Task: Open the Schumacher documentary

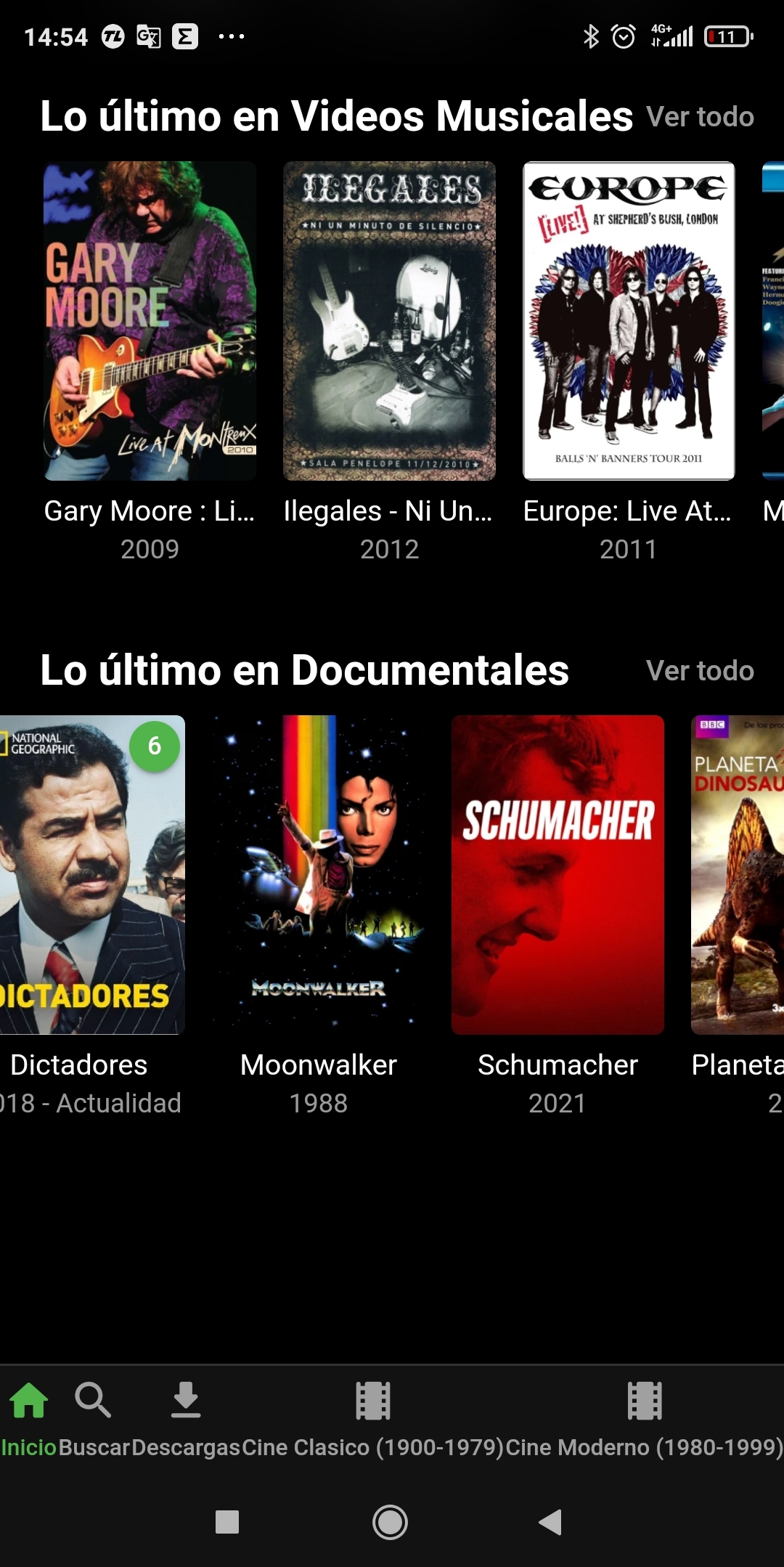Action: pos(558,874)
